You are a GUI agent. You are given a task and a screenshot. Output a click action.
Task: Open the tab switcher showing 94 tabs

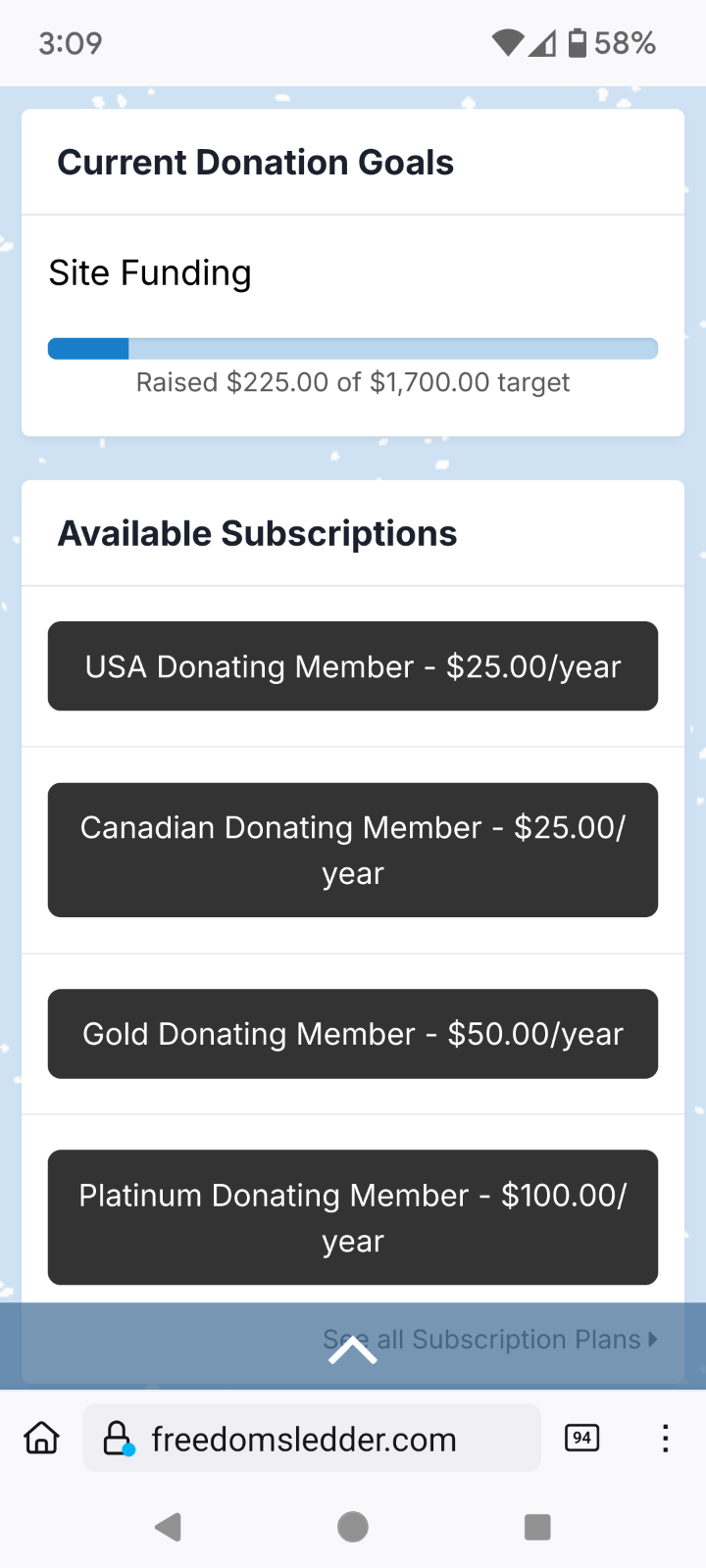[582, 1438]
